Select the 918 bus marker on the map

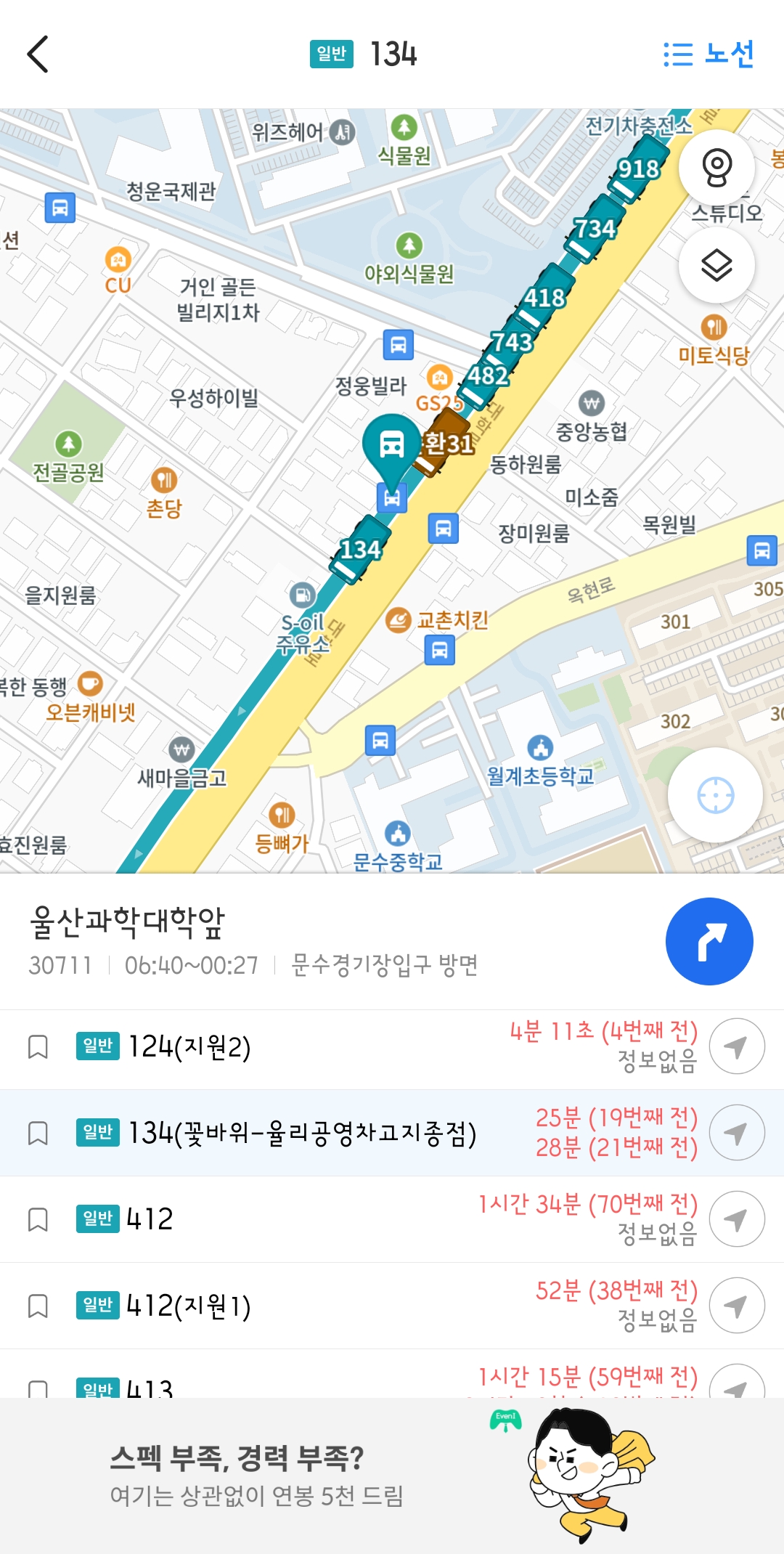[637, 170]
